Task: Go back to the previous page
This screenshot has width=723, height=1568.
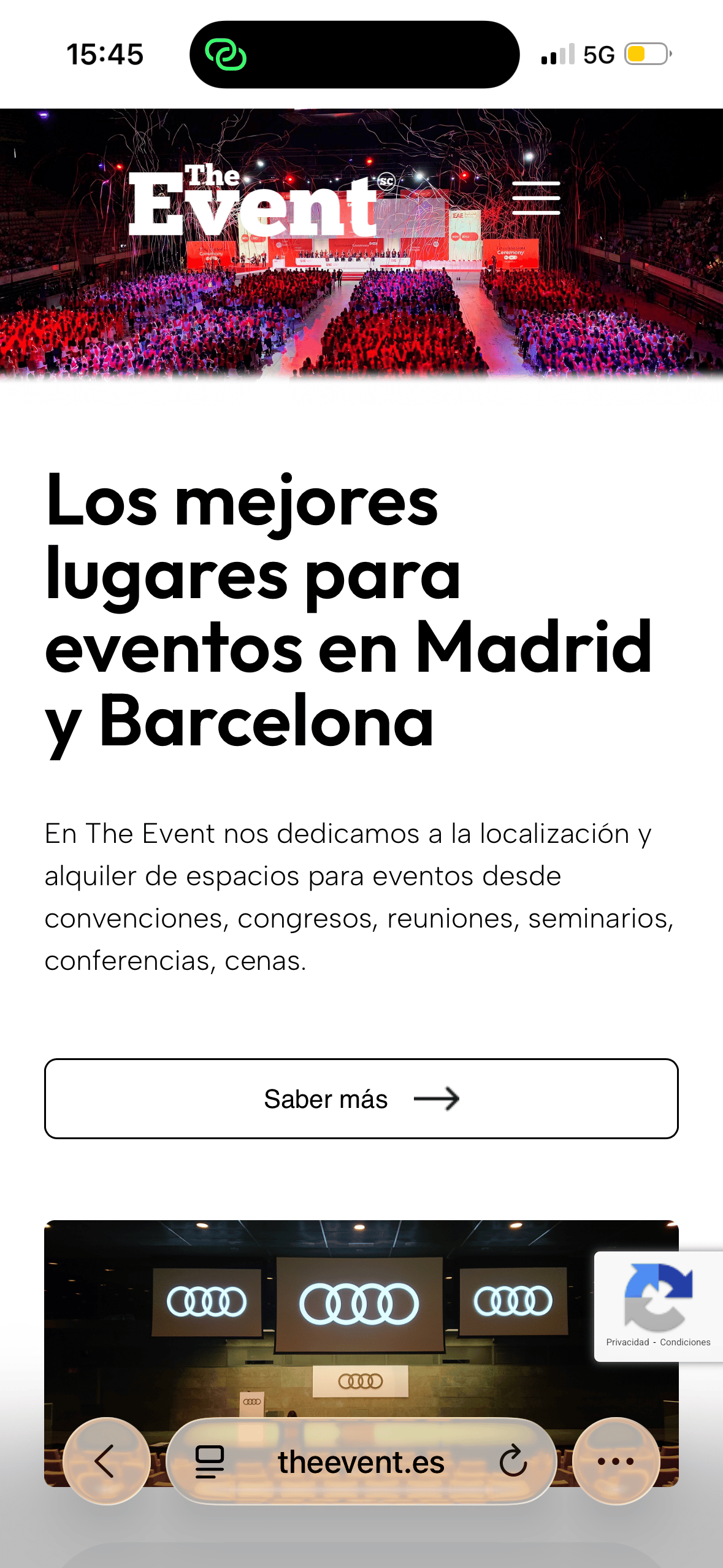Action: (x=105, y=1461)
